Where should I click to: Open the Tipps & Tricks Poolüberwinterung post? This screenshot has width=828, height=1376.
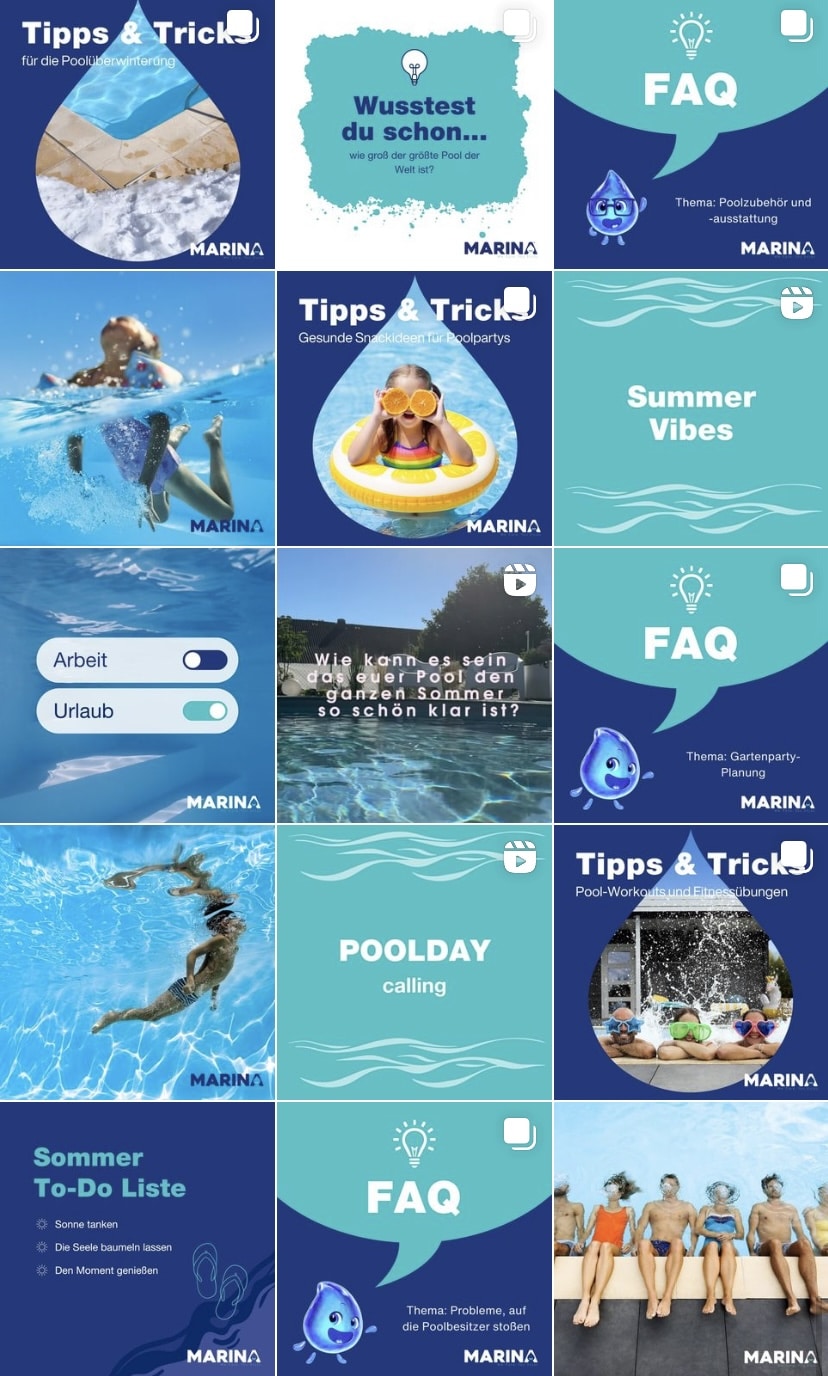[137, 134]
